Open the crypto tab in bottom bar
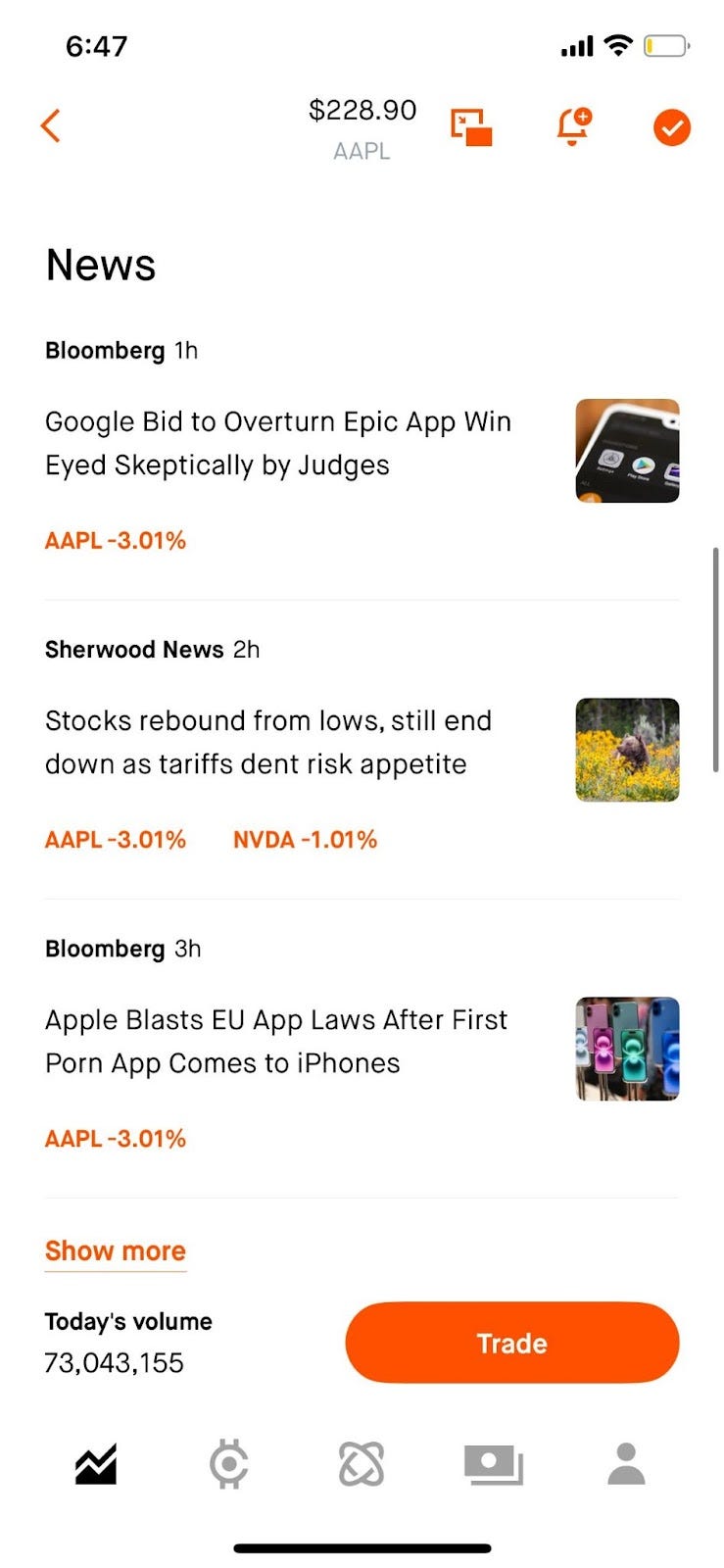724x1568 pixels. pyautogui.click(x=228, y=1464)
